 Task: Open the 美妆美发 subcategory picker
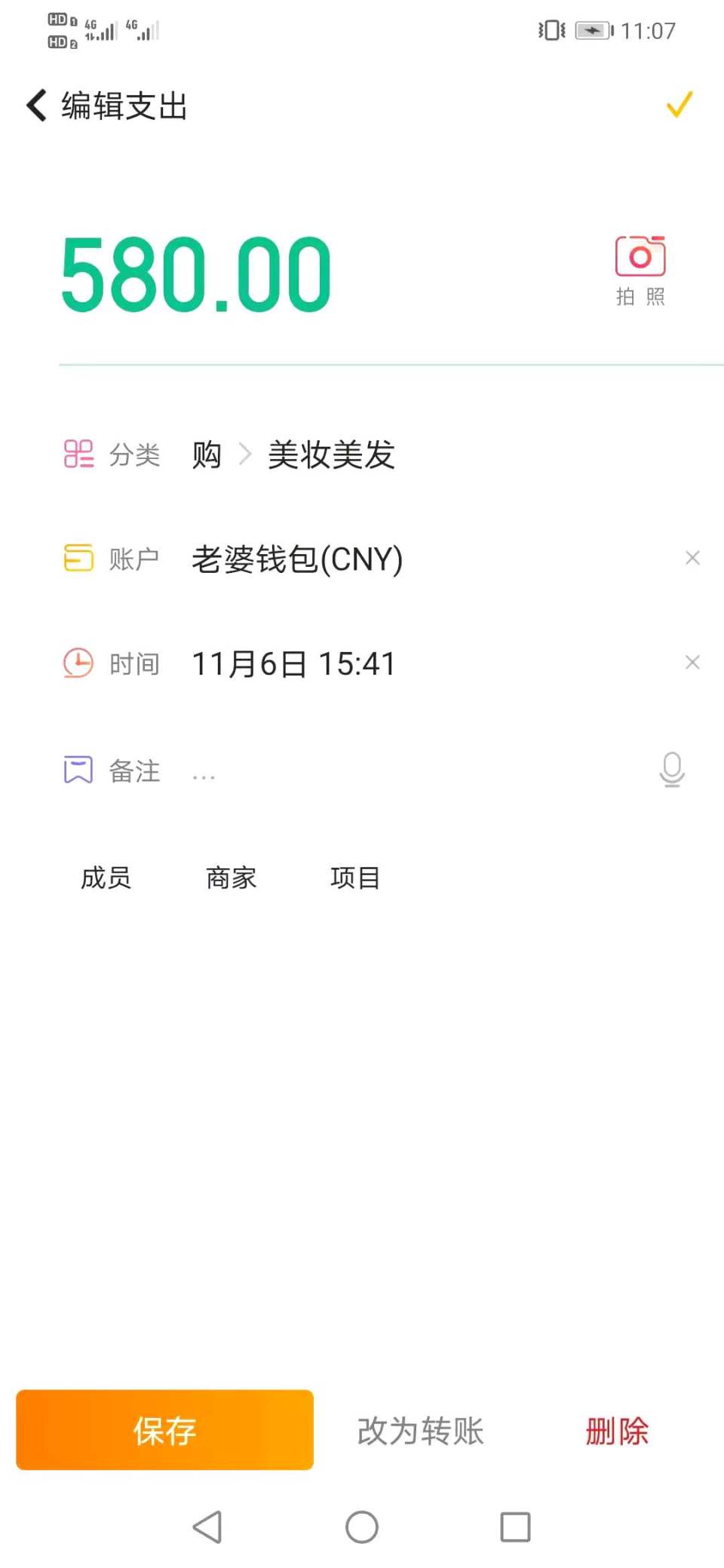tap(331, 455)
